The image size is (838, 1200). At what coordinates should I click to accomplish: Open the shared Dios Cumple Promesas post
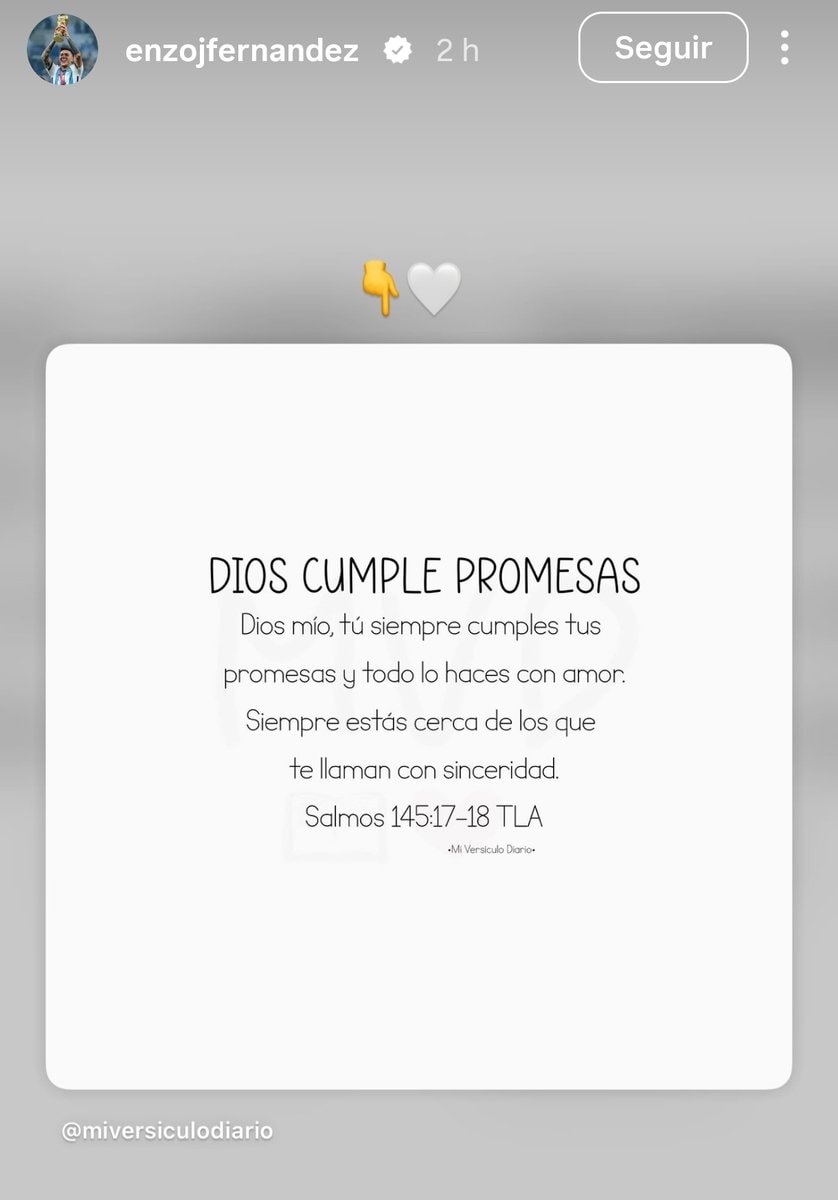pyautogui.click(x=419, y=716)
